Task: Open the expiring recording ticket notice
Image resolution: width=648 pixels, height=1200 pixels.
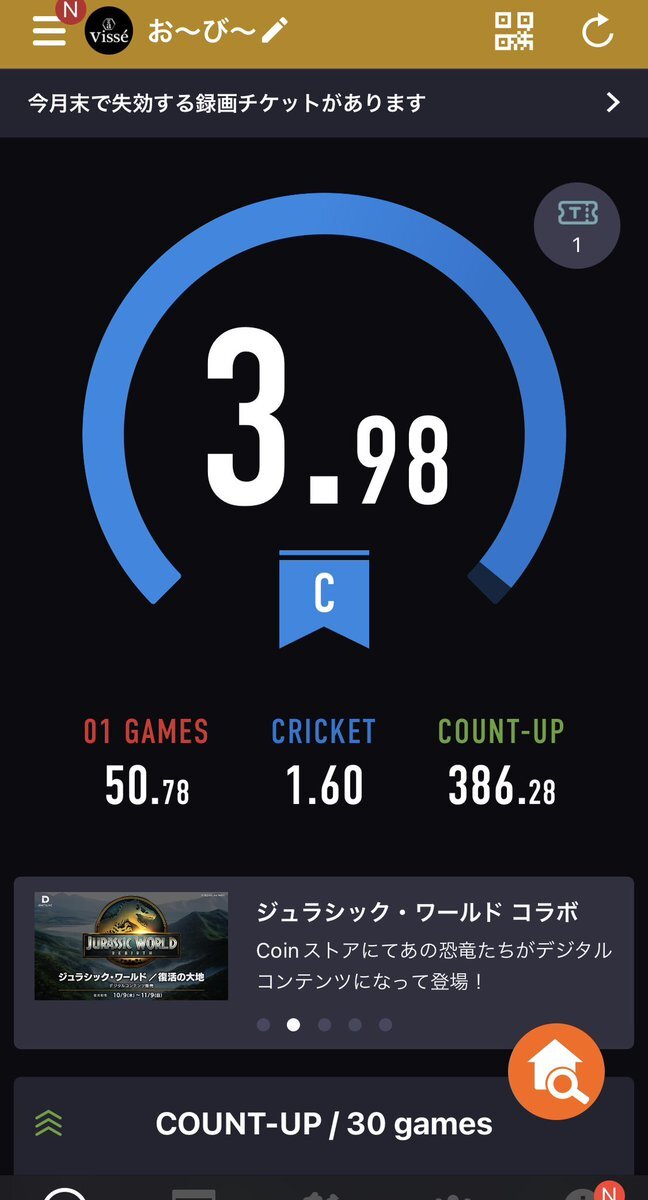Action: pos(324,102)
